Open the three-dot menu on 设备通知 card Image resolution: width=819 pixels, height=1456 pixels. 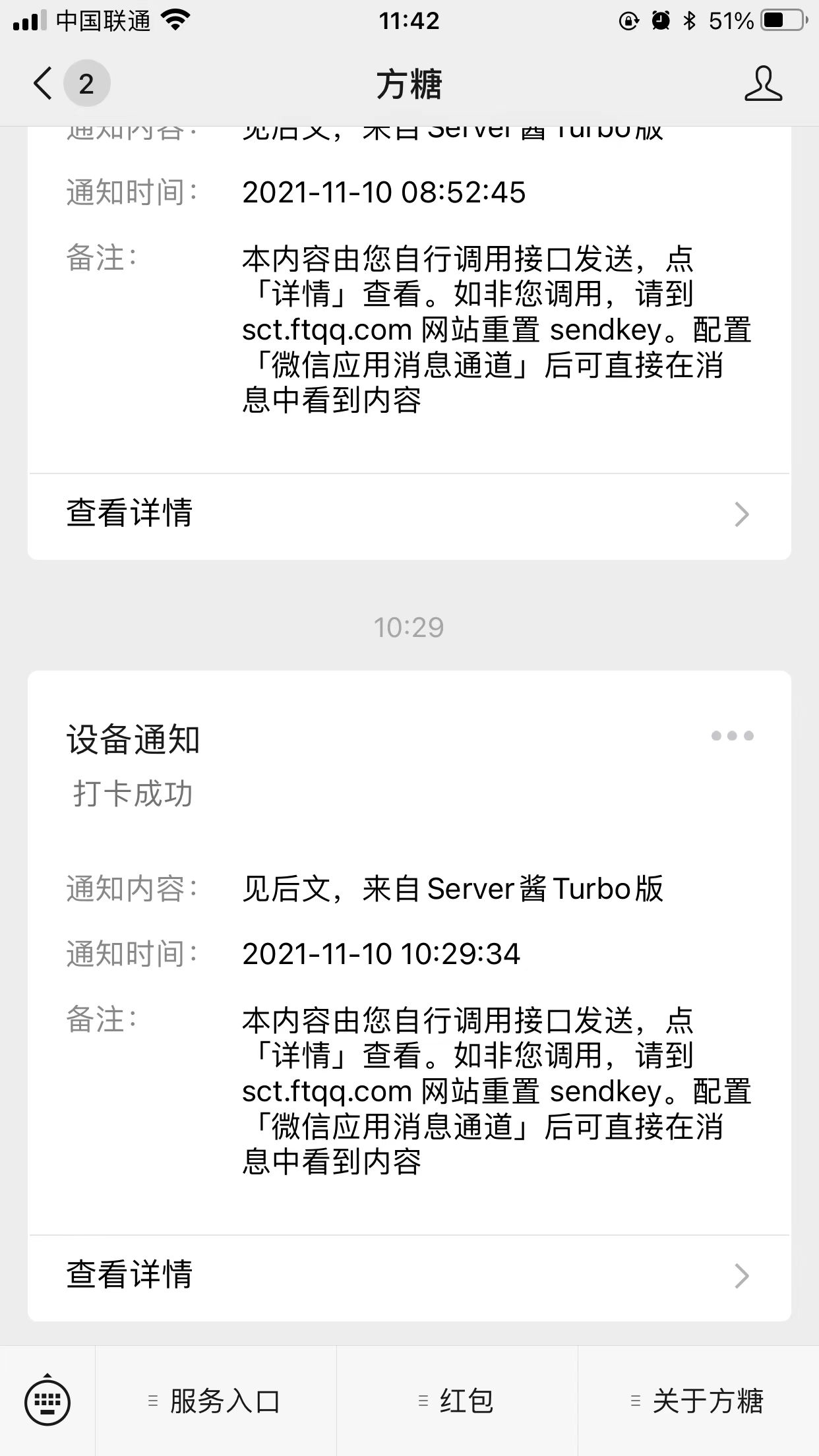pyautogui.click(x=732, y=736)
